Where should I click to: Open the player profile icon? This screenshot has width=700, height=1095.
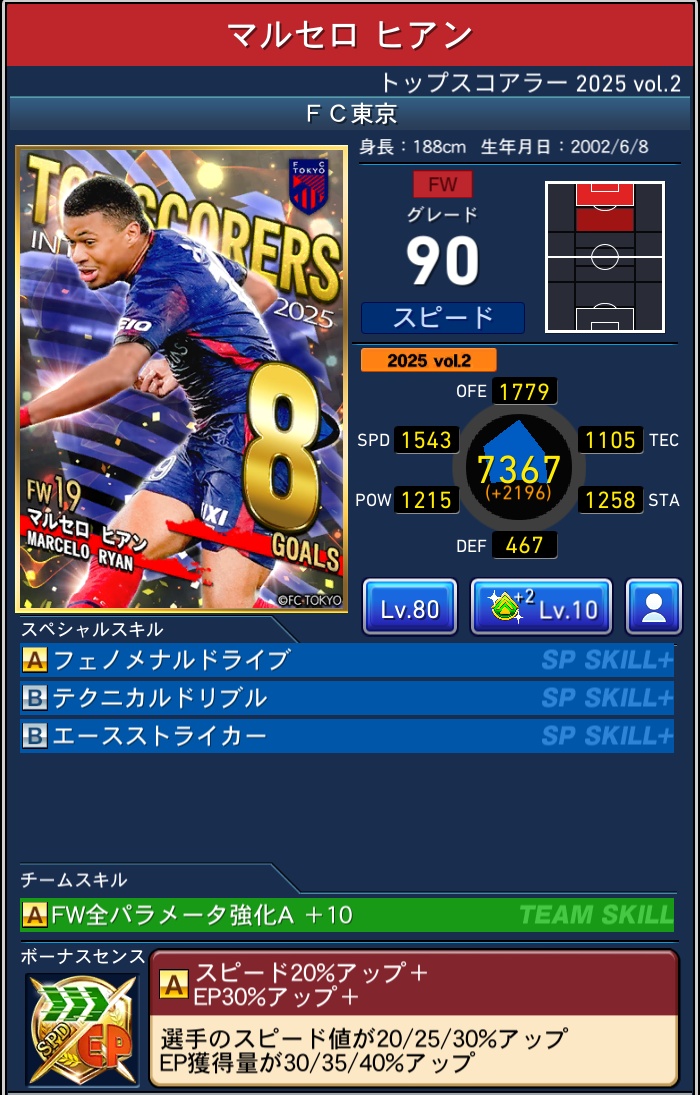tap(654, 608)
